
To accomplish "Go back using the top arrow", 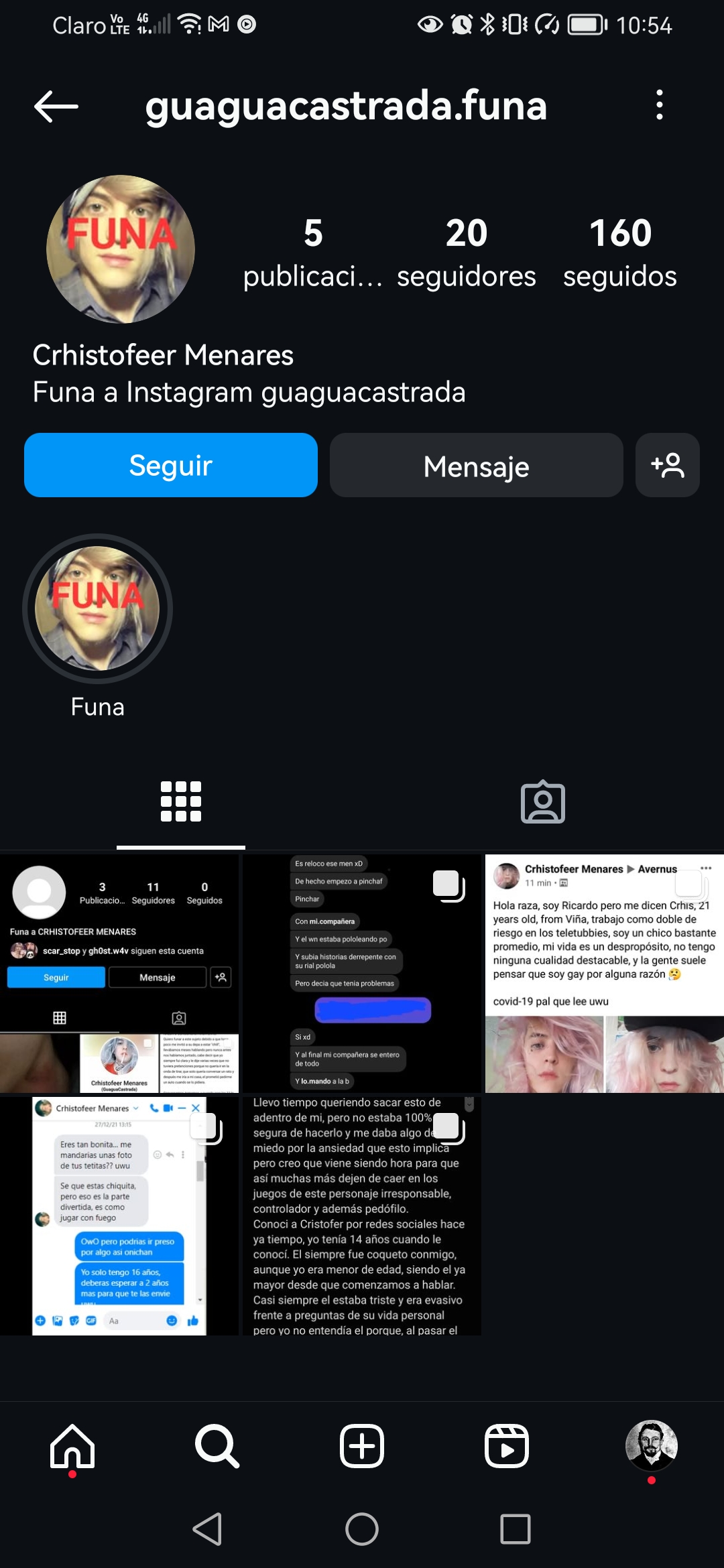I will [56, 106].
